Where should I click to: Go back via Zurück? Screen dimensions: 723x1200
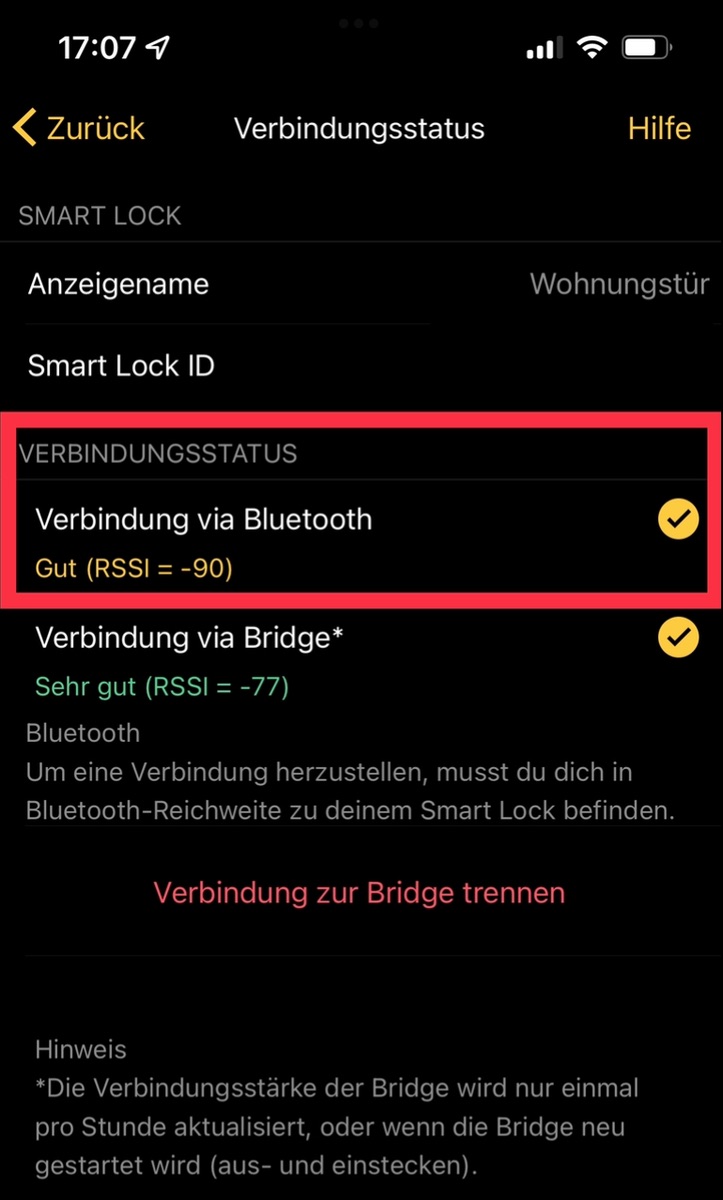coord(80,128)
